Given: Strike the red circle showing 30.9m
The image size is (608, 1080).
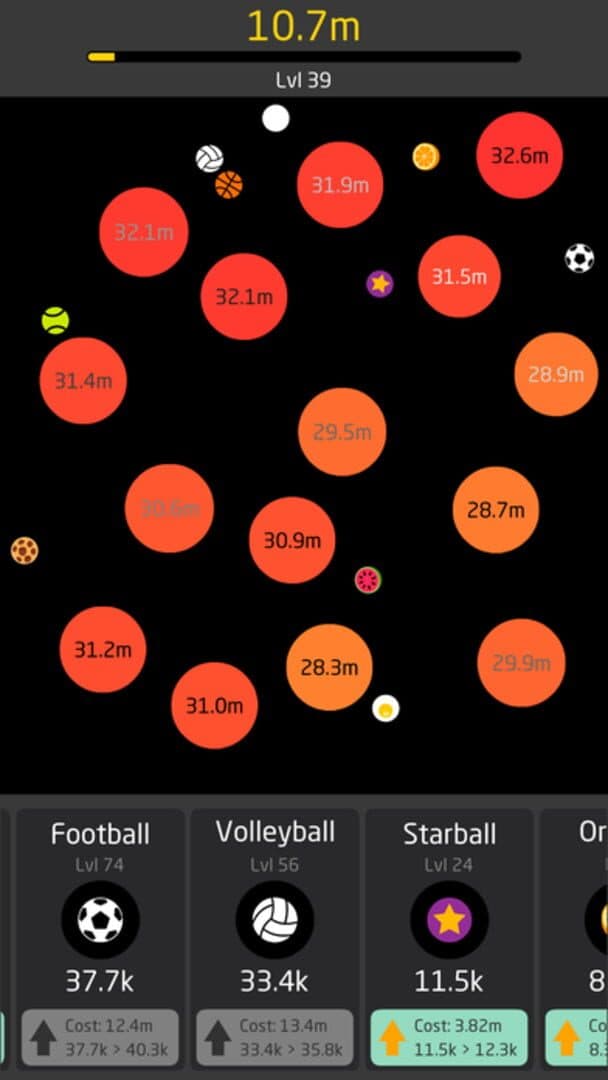Looking at the screenshot, I should (292, 540).
